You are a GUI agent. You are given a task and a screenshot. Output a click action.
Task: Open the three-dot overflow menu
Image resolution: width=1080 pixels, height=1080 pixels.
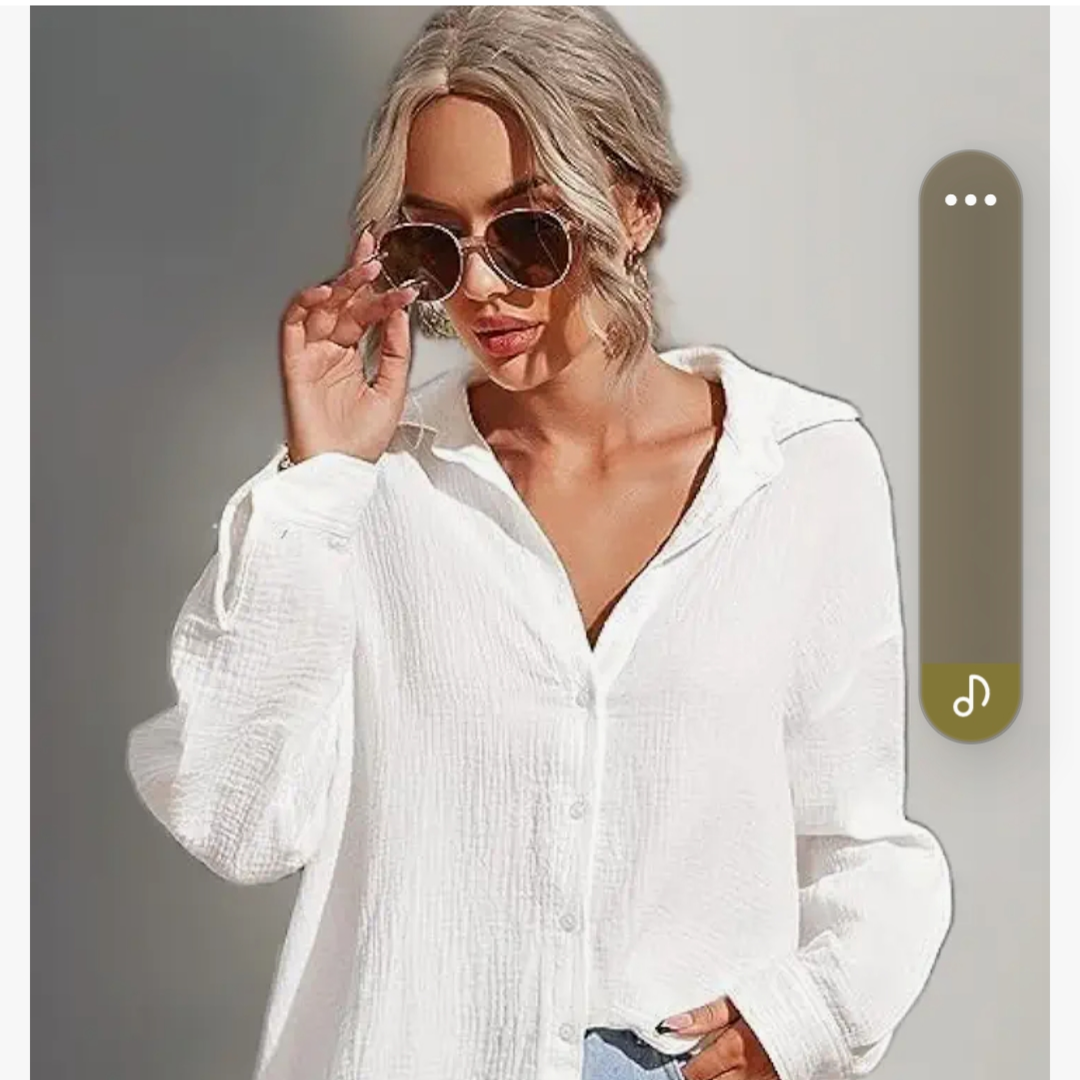pyautogui.click(x=970, y=200)
